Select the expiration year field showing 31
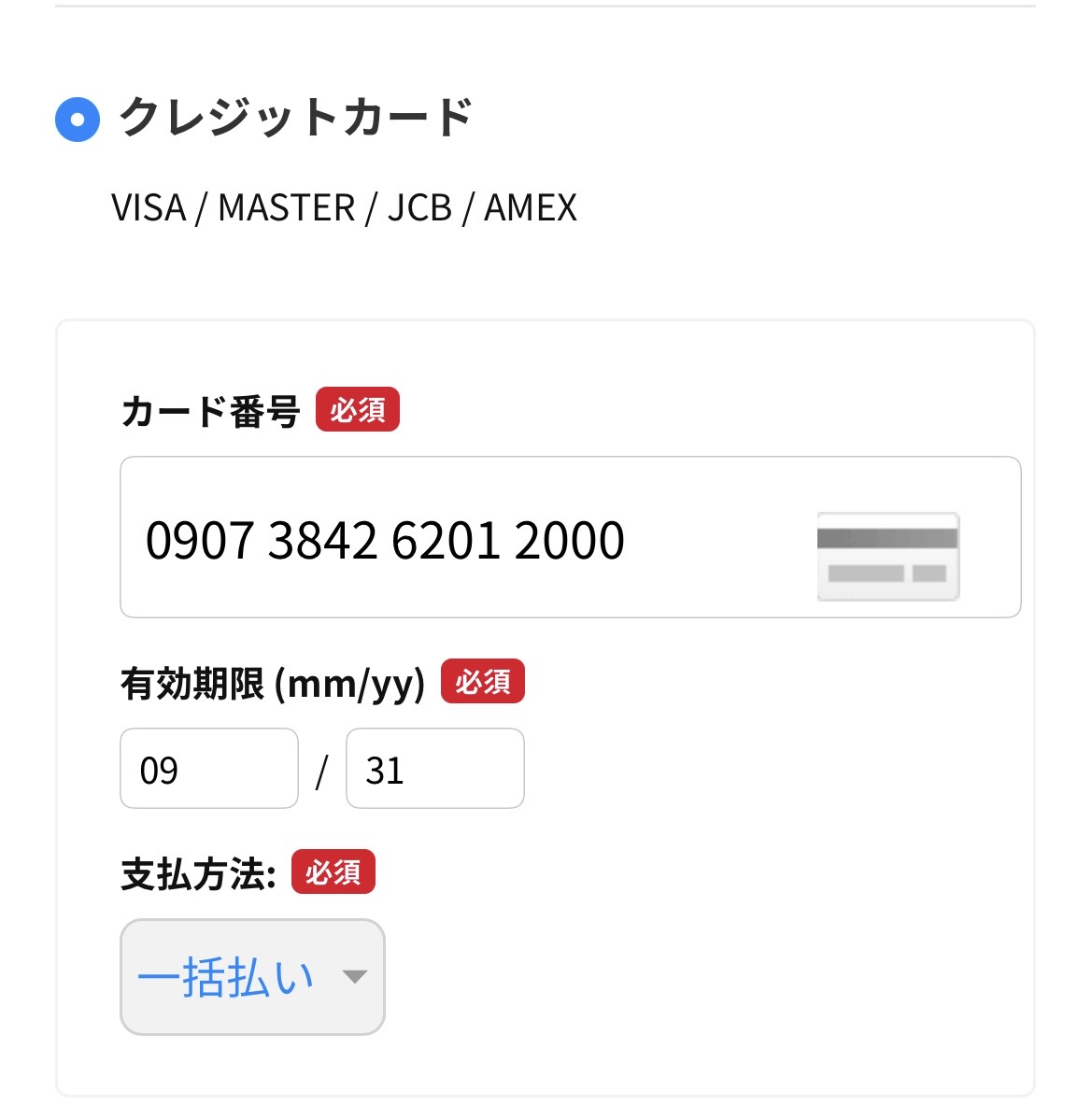The image size is (1092, 1105). point(433,768)
